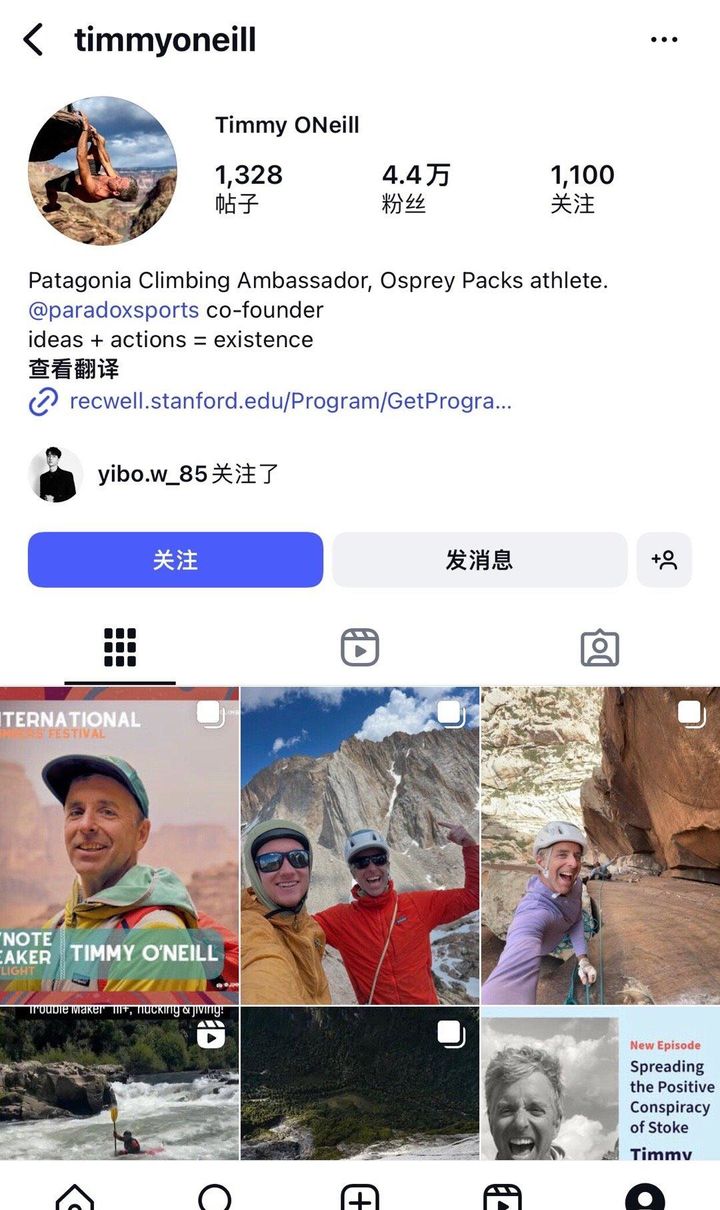Open the 4.4万 followers list
This screenshot has width=720, height=1210.
point(415,188)
